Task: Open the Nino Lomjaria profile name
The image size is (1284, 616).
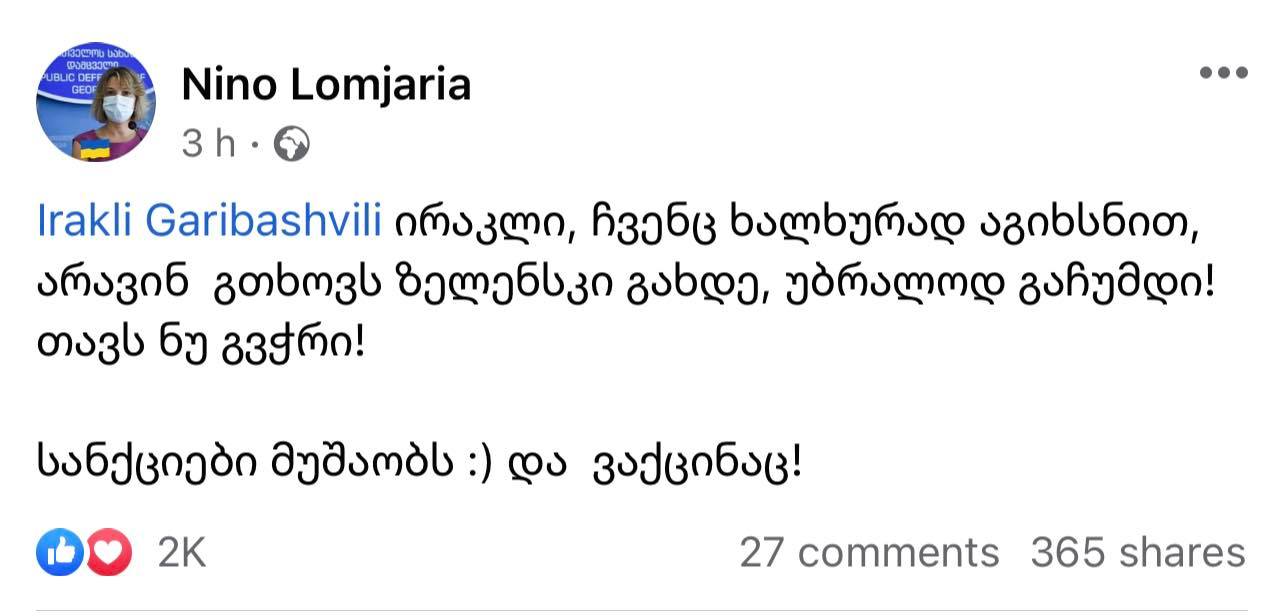Action: 326,85
